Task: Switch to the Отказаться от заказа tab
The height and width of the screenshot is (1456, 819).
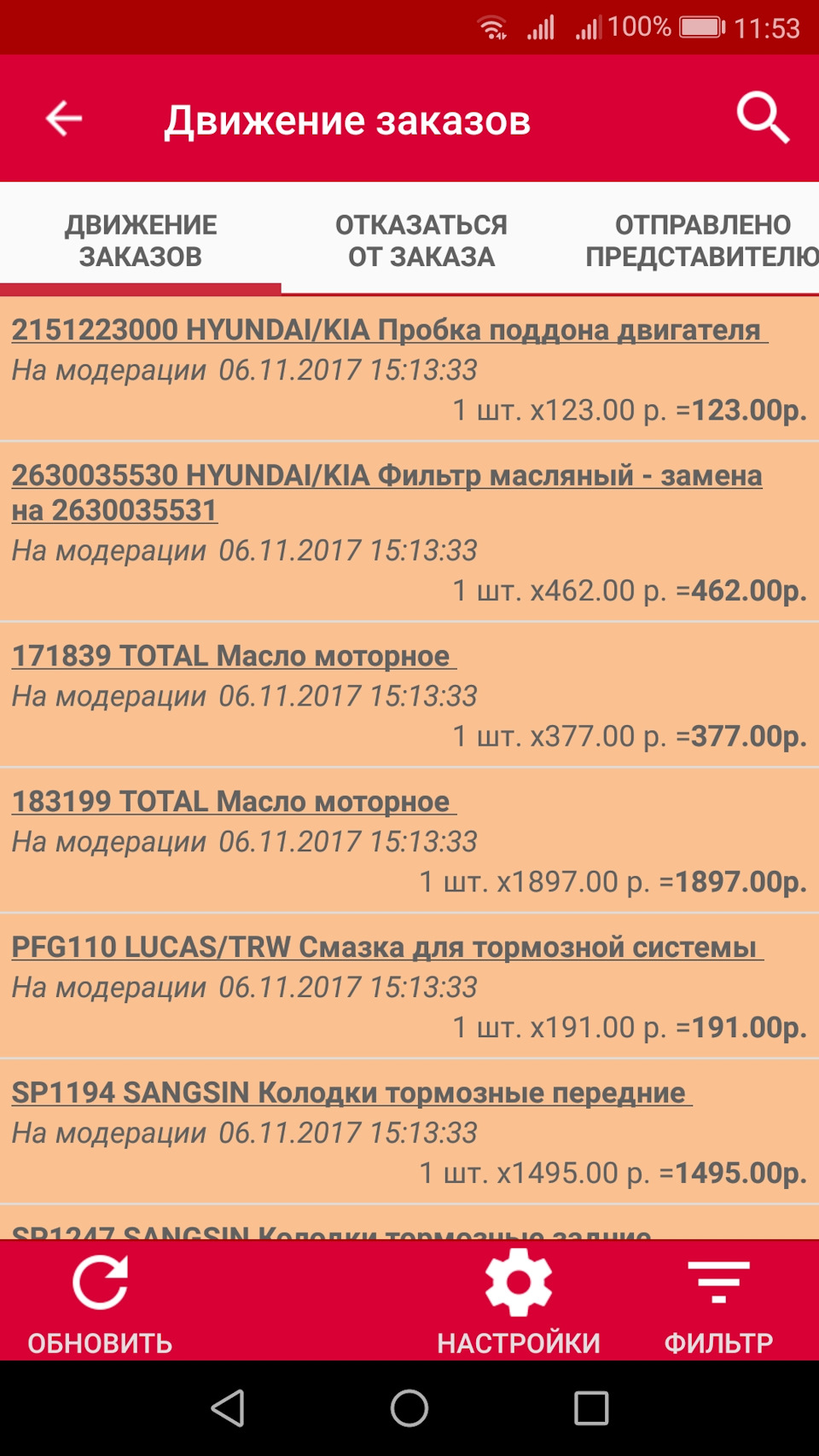Action: (x=421, y=241)
